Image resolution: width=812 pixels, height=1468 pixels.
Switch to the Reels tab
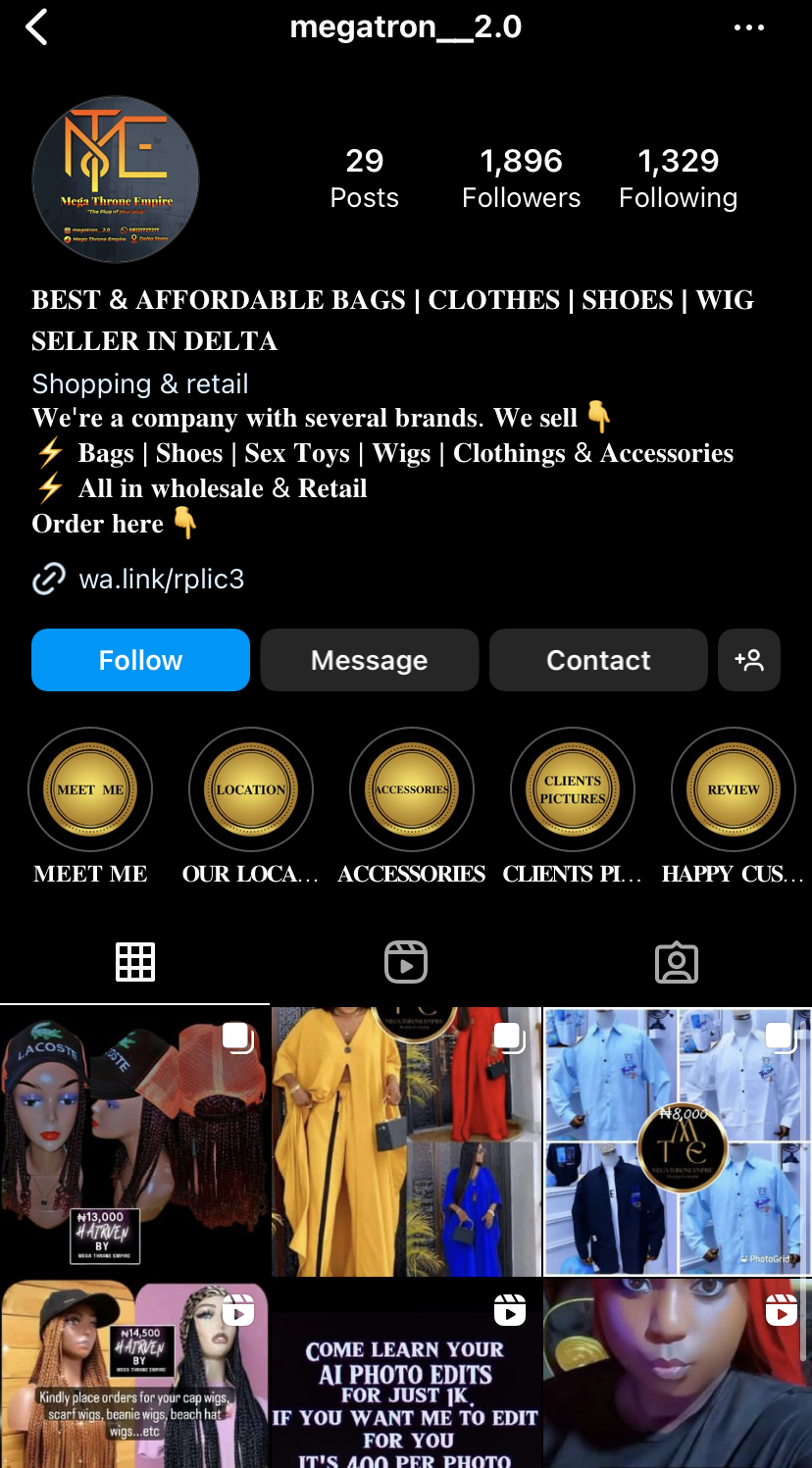click(406, 962)
